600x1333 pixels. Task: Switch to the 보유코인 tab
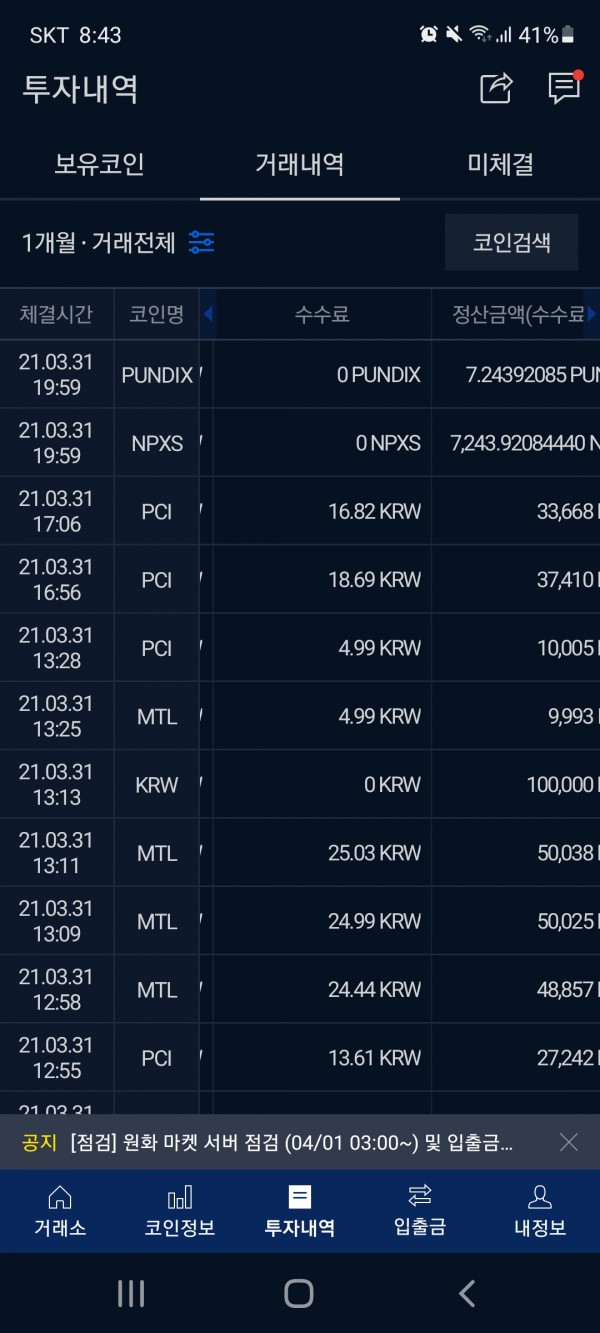click(x=99, y=165)
